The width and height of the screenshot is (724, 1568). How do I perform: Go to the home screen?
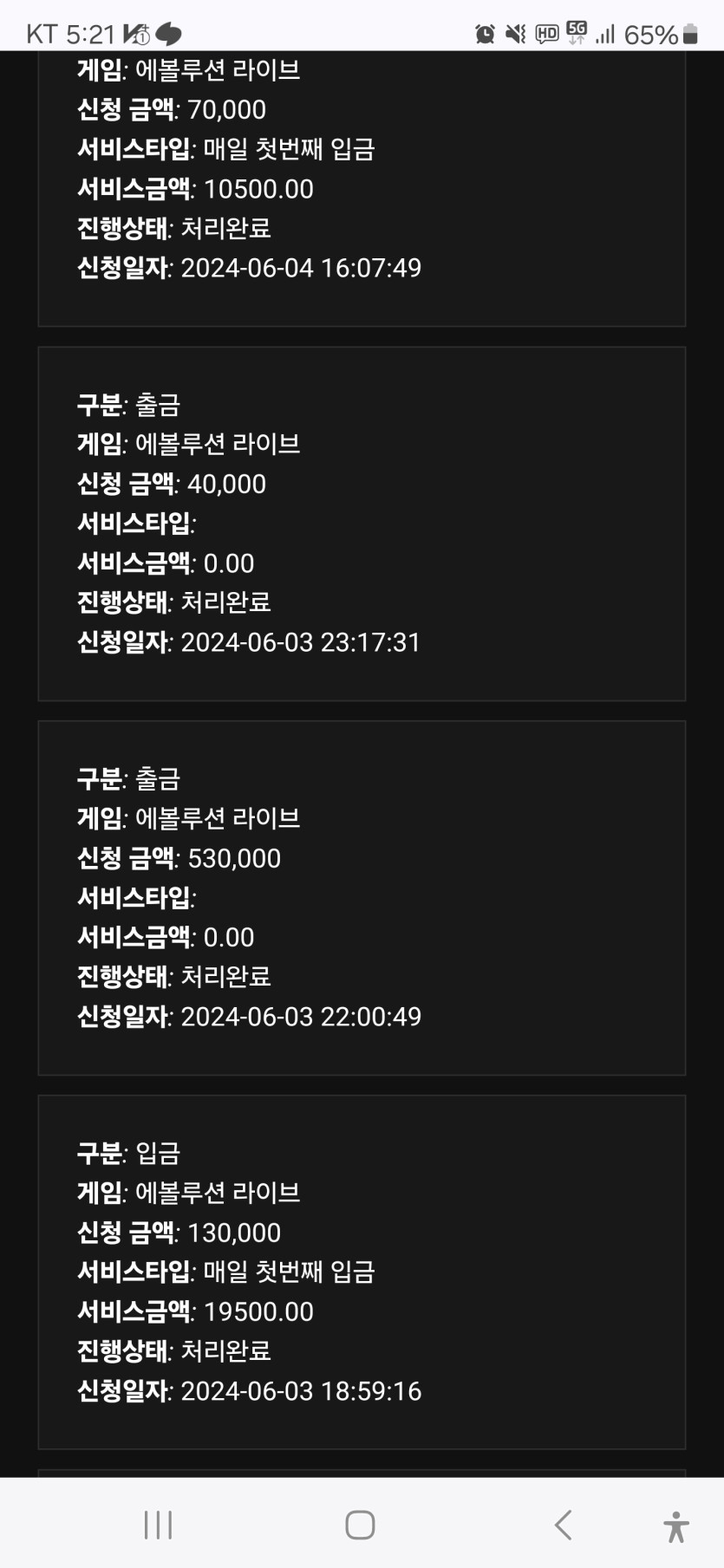pyautogui.click(x=360, y=1525)
